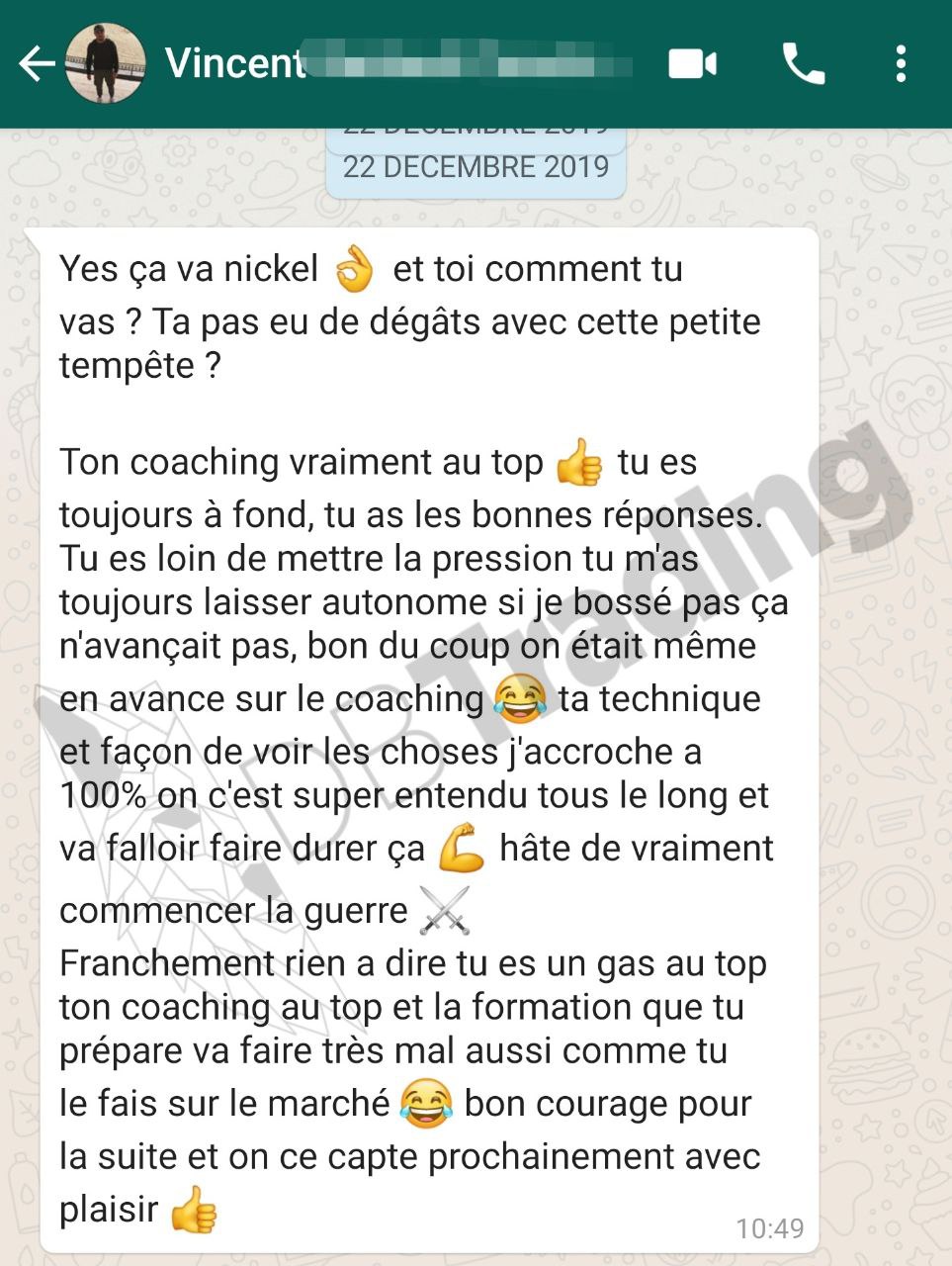Open Vincent's contact info from name

(x=237, y=63)
